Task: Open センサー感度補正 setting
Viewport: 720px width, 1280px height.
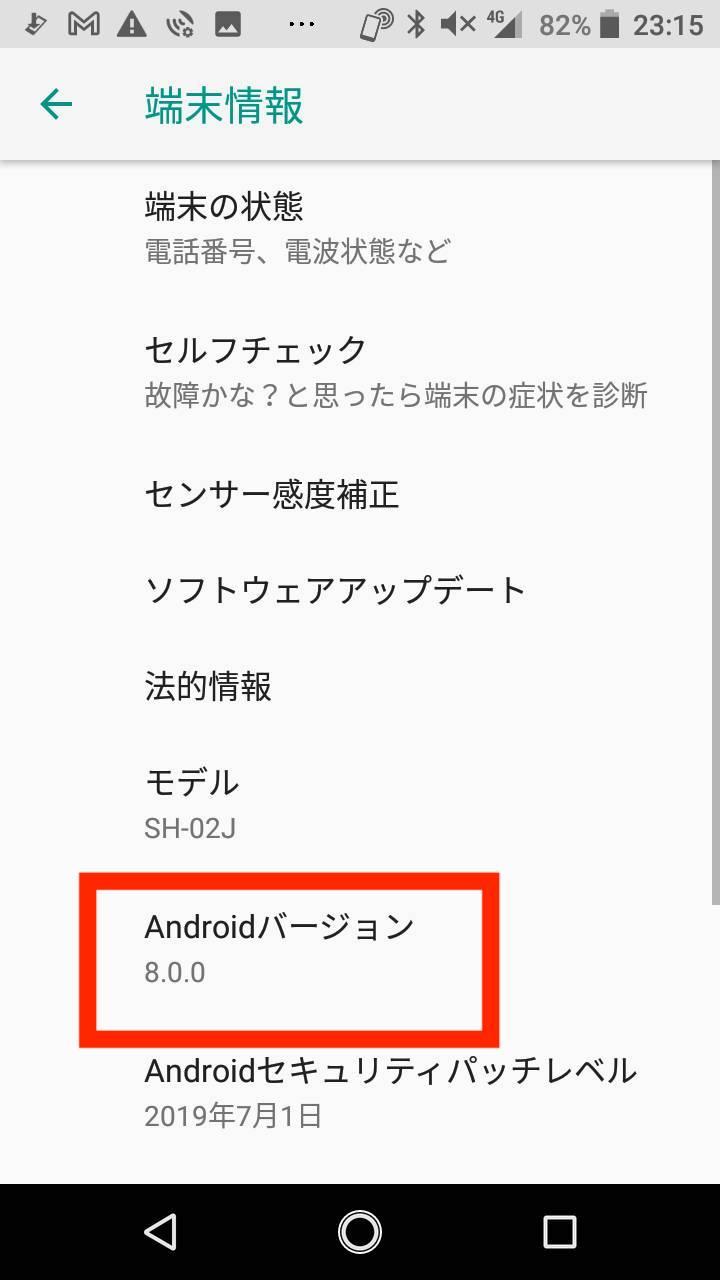Action: (x=360, y=494)
